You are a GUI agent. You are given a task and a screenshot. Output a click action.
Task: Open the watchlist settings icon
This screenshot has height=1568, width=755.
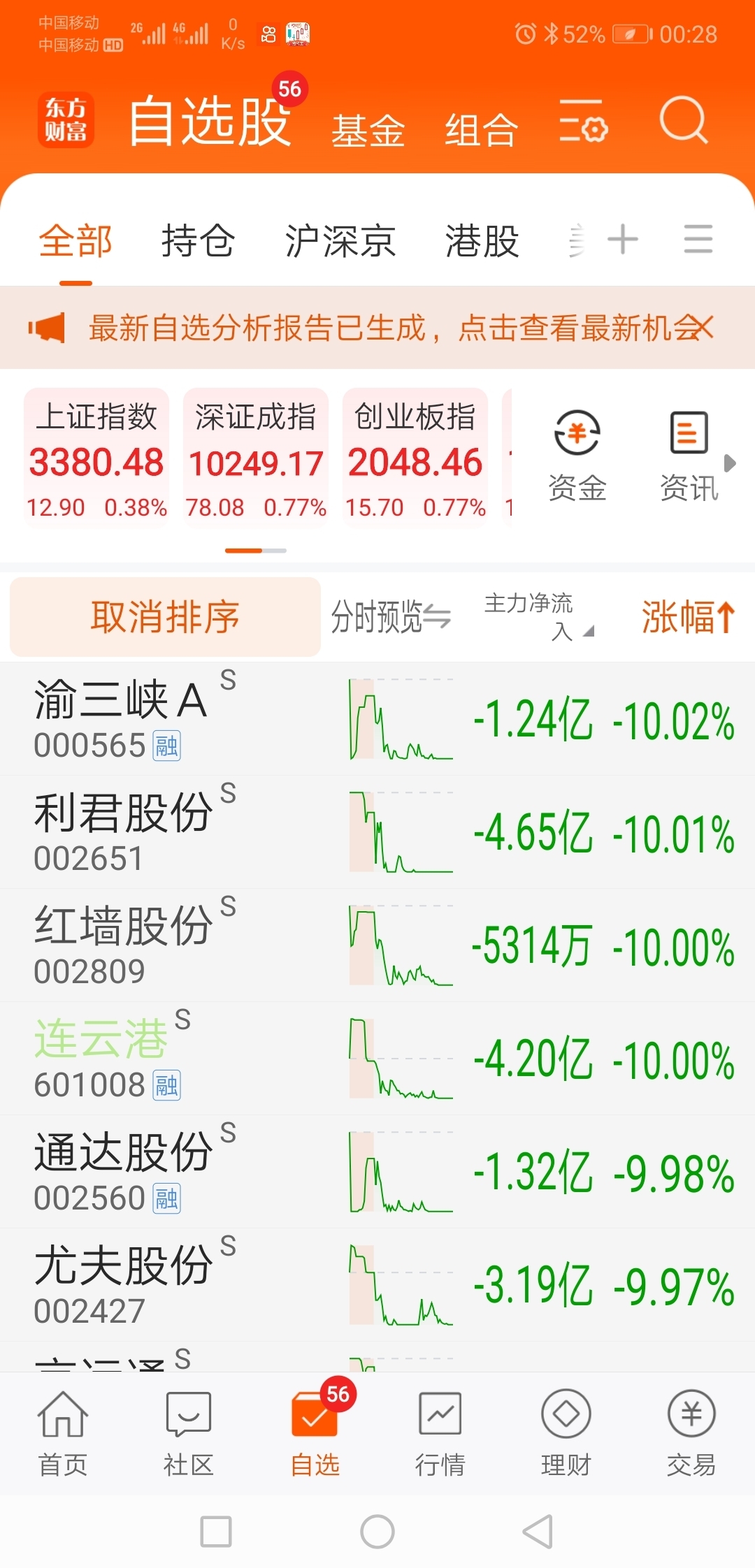pyautogui.click(x=583, y=121)
